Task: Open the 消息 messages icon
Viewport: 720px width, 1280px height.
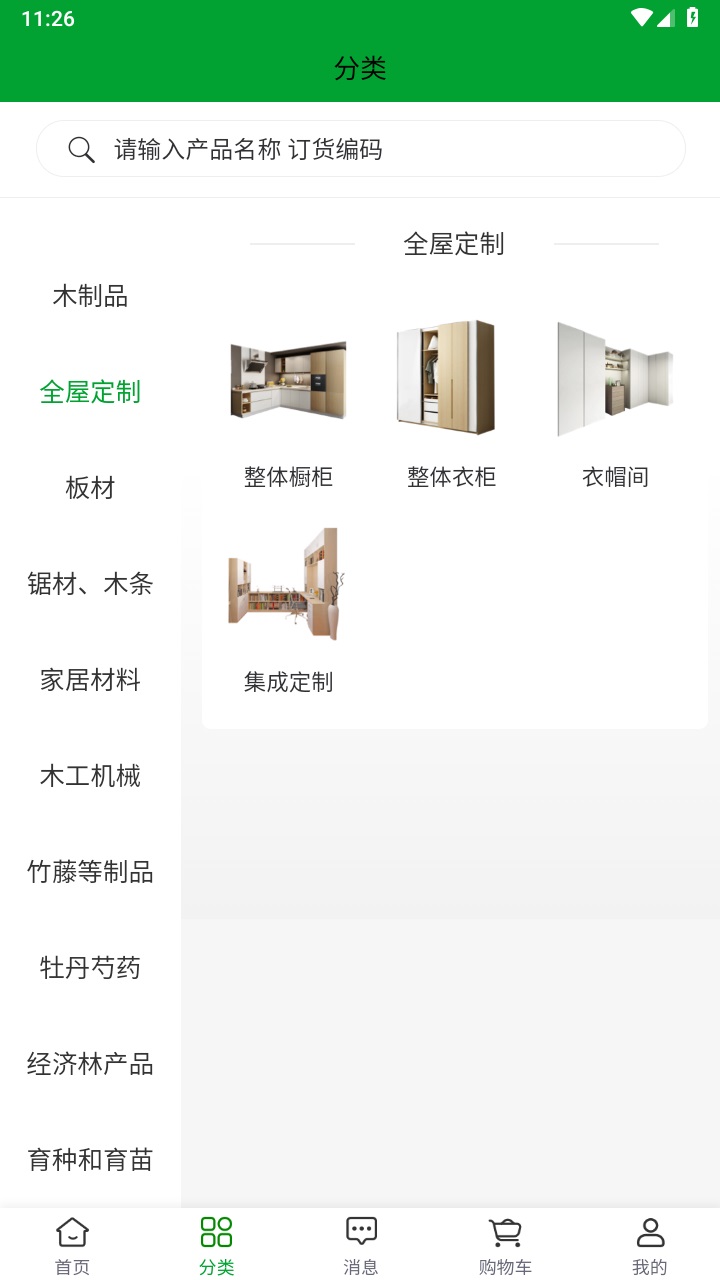Action: tap(360, 1230)
